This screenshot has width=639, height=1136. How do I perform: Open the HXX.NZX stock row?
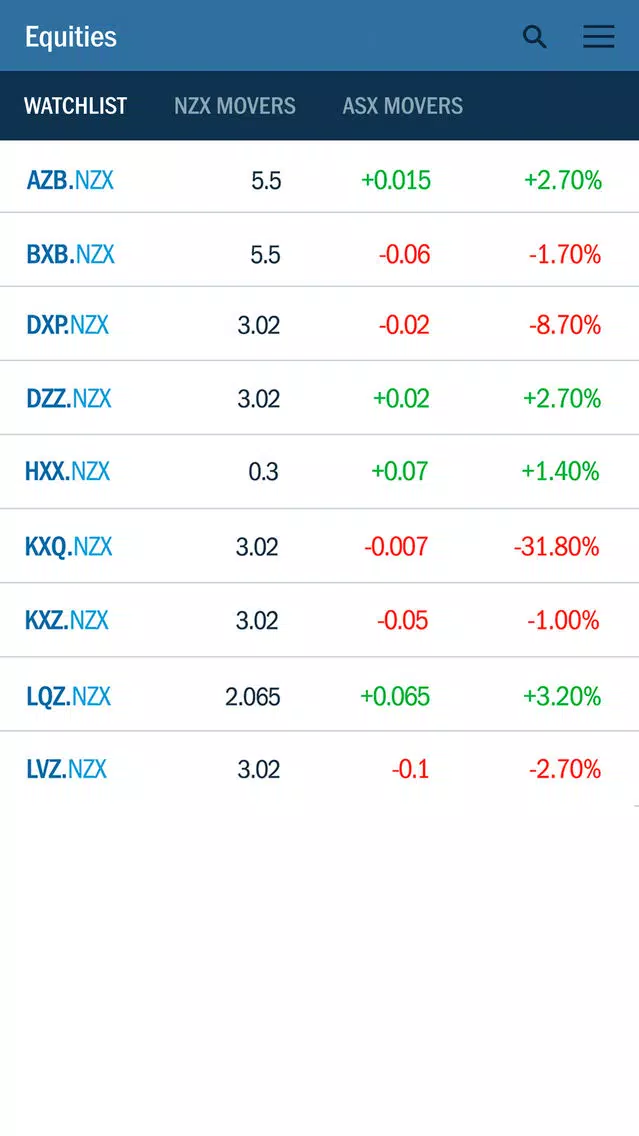(320, 472)
